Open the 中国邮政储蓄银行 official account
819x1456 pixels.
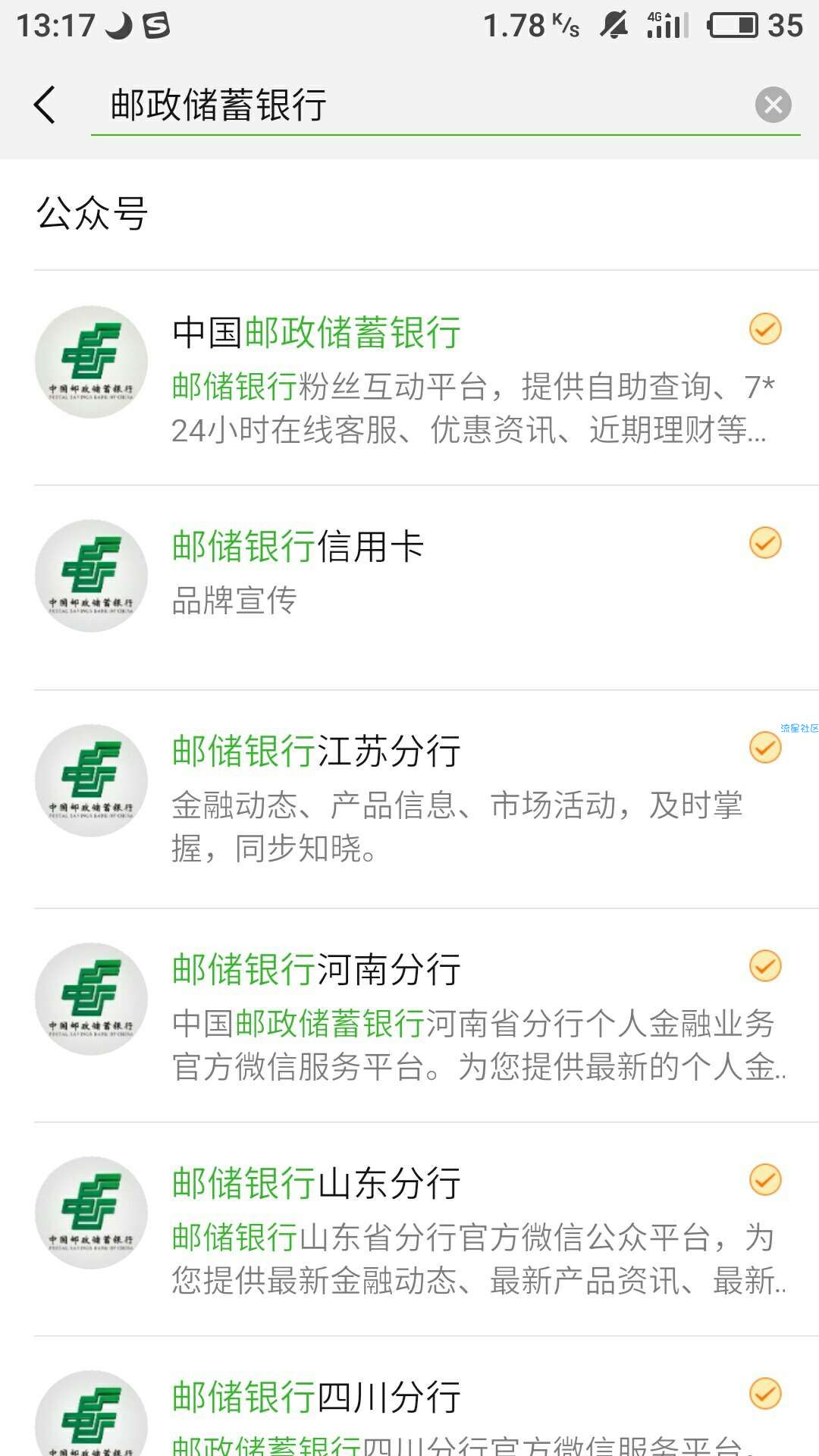(x=409, y=378)
